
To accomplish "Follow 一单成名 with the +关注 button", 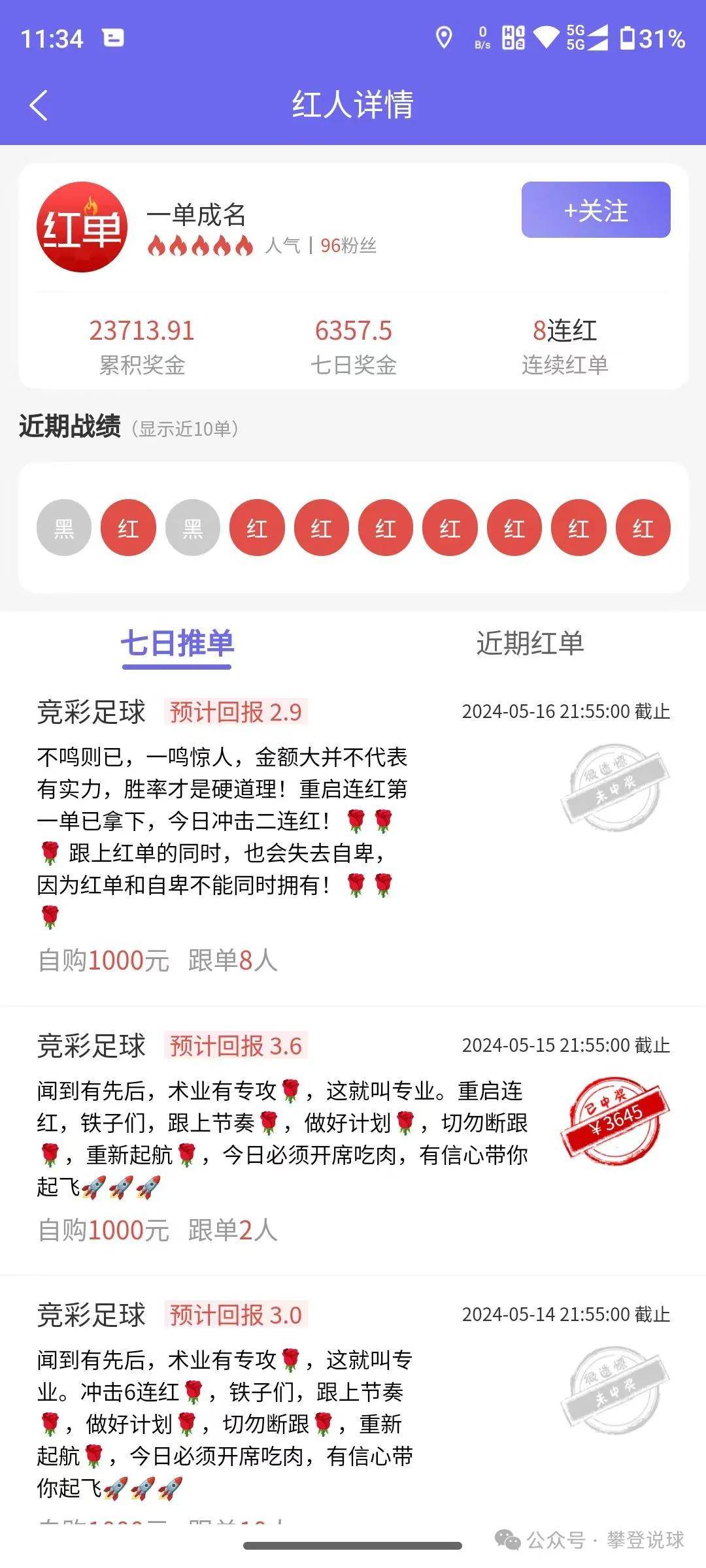I will (x=596, y=210).
